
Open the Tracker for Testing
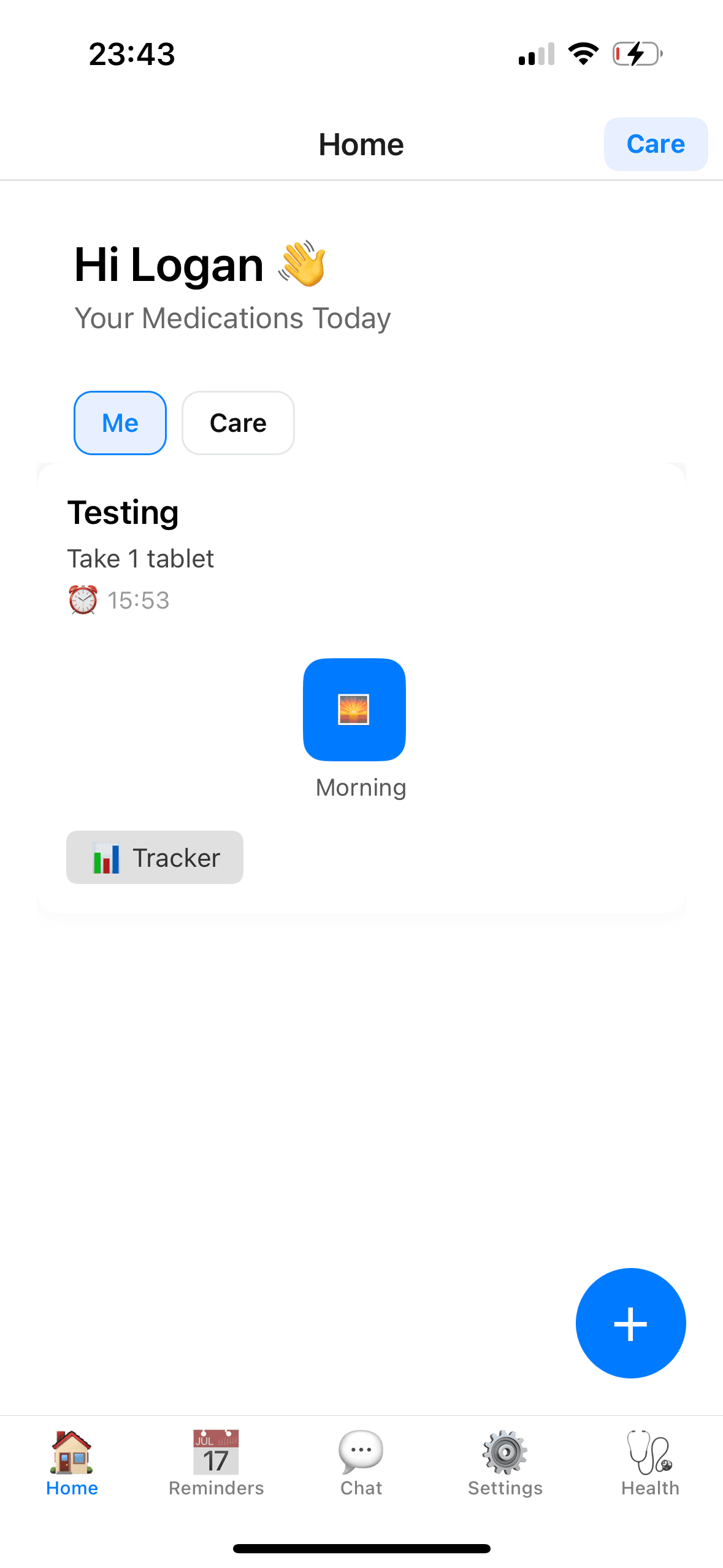(155, 857)
